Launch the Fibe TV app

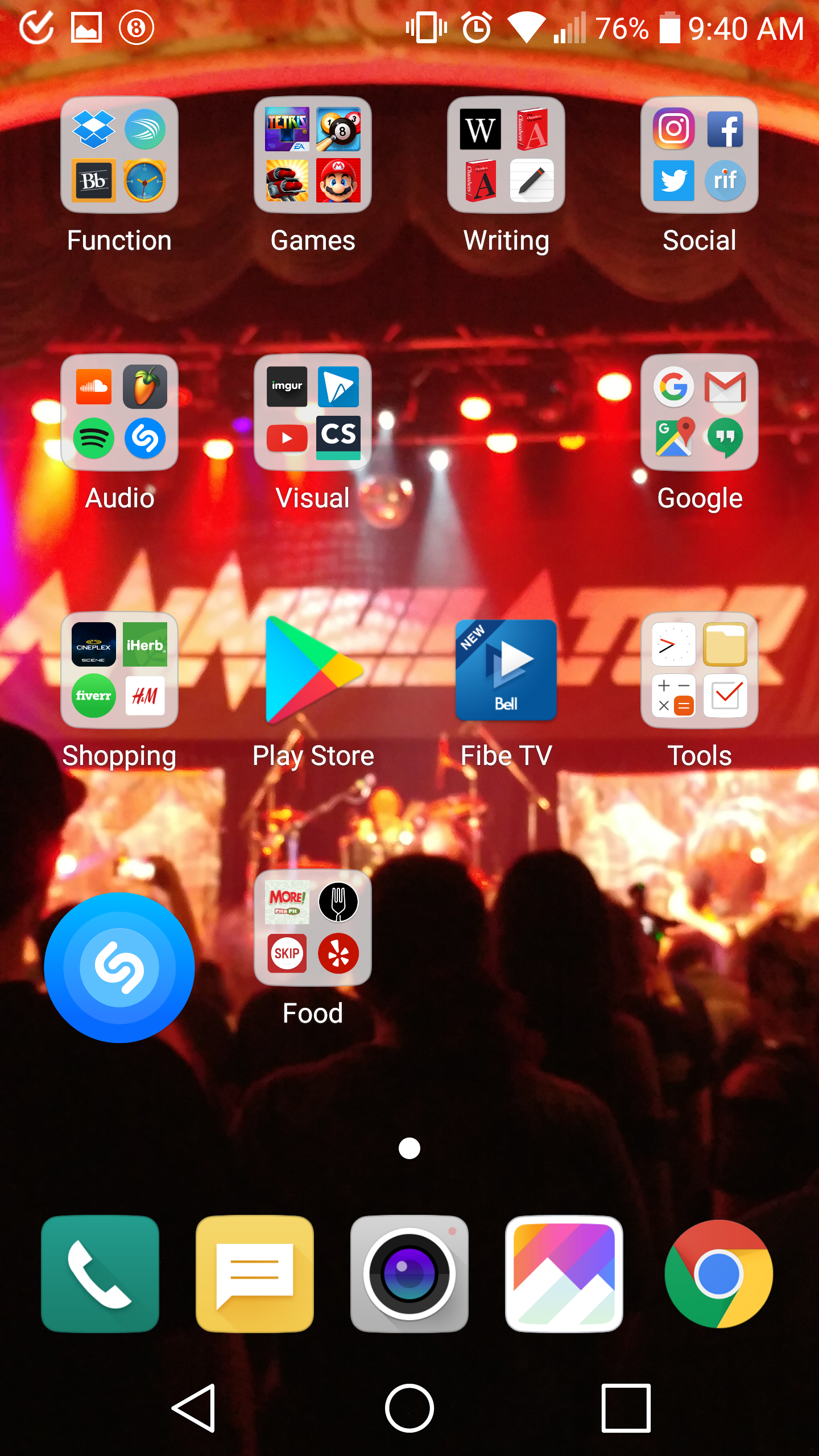506,670
